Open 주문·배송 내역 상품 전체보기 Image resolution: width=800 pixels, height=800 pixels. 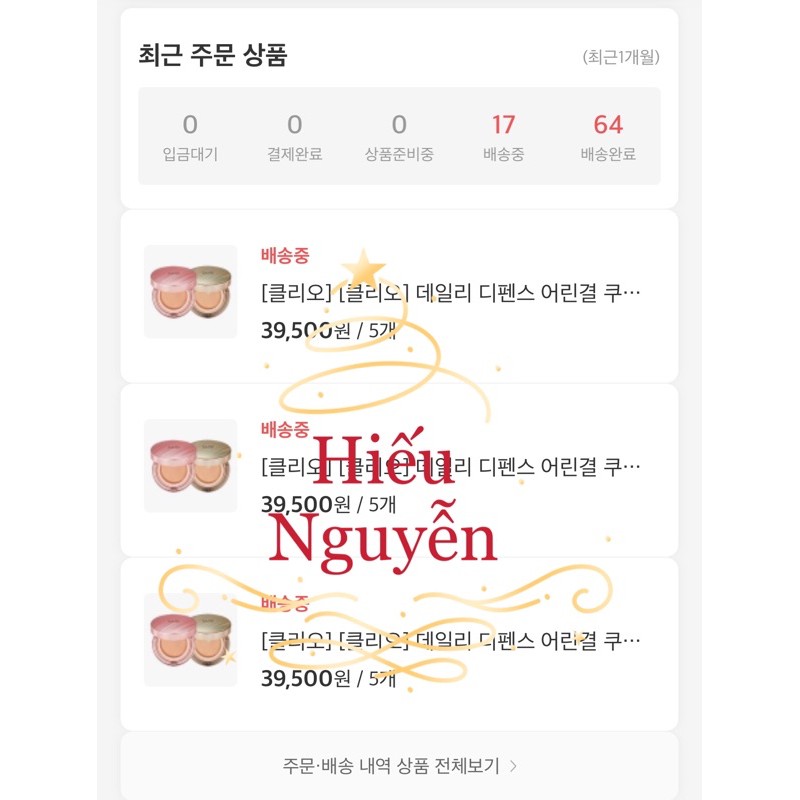[x=399, y=766]
